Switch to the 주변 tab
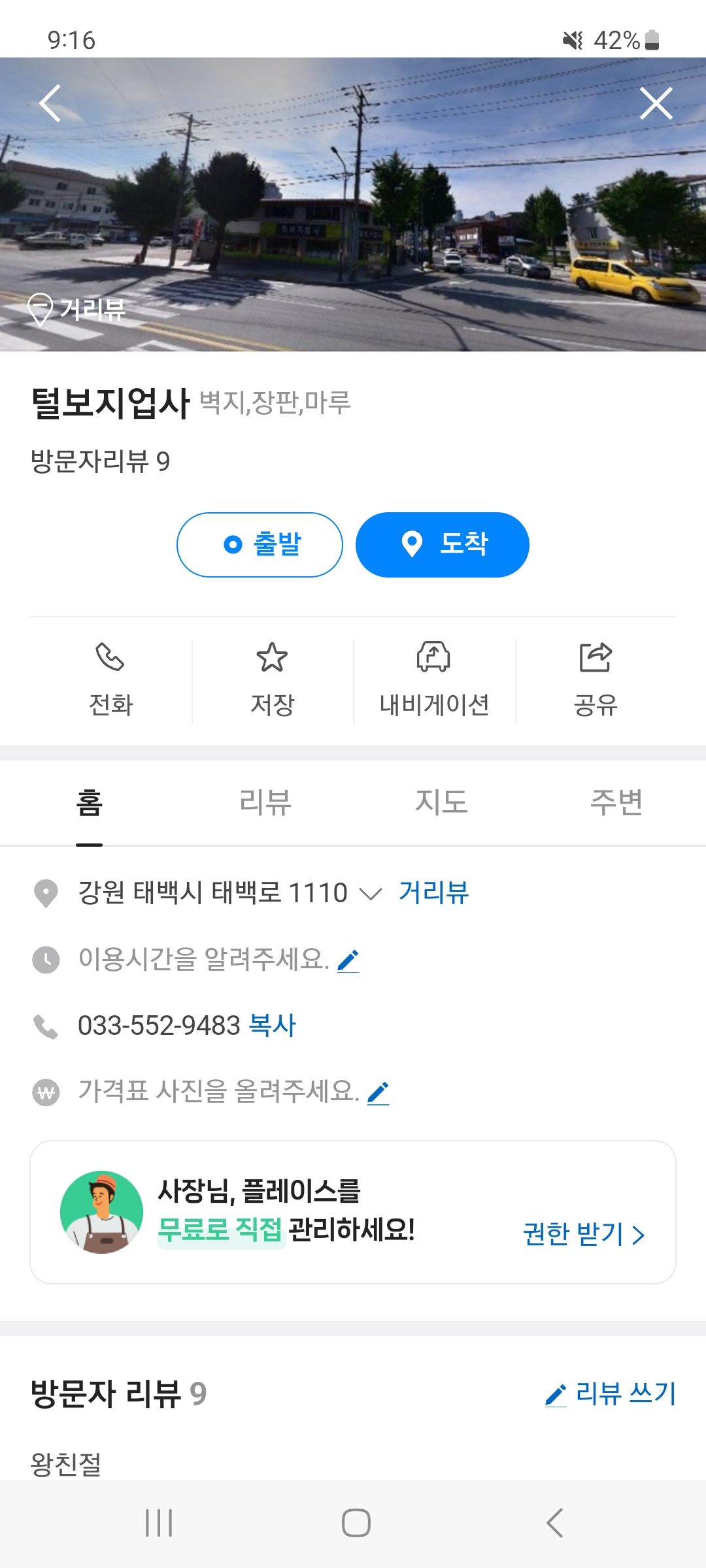Viewport: 706px width, 1568px height. click(616, 802)
